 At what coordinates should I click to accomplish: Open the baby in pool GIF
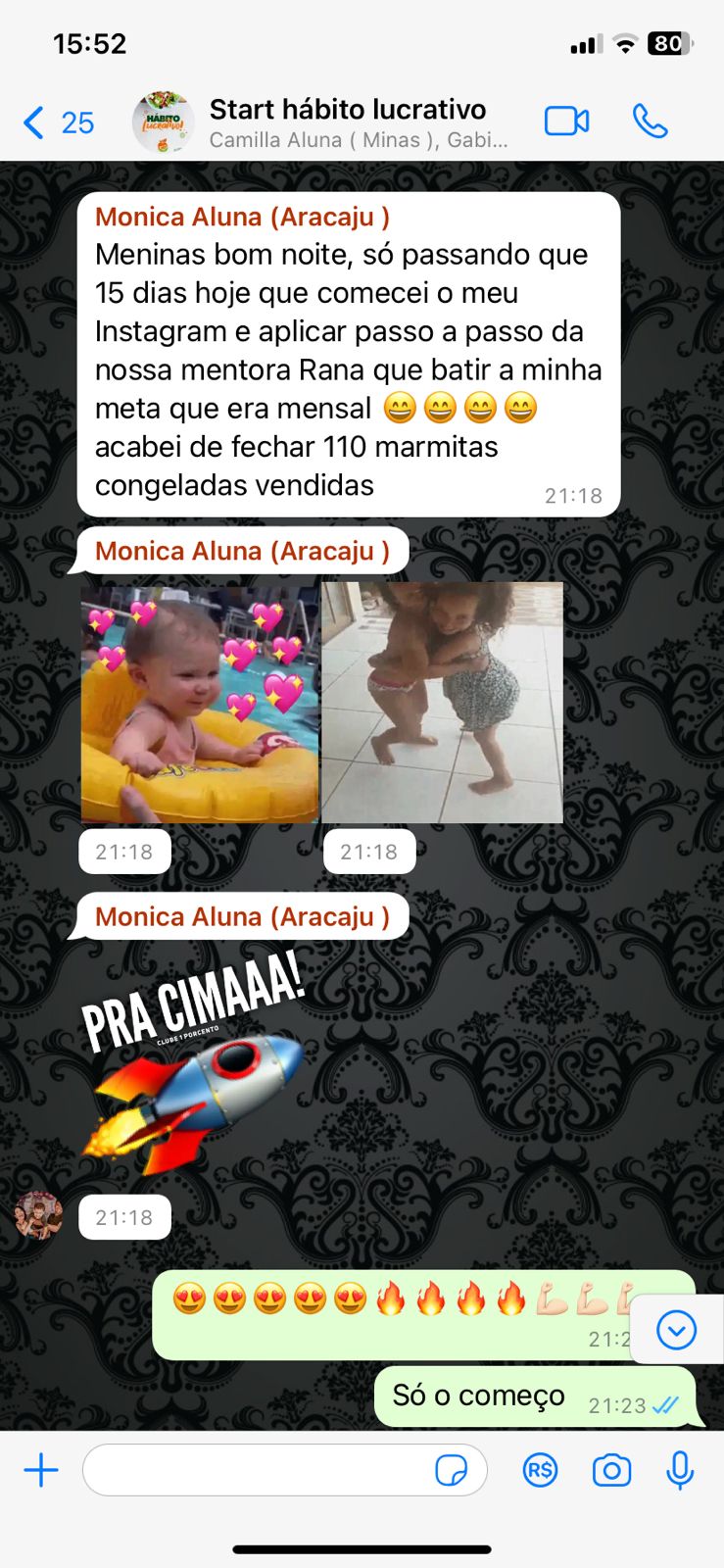click(200, 703)
